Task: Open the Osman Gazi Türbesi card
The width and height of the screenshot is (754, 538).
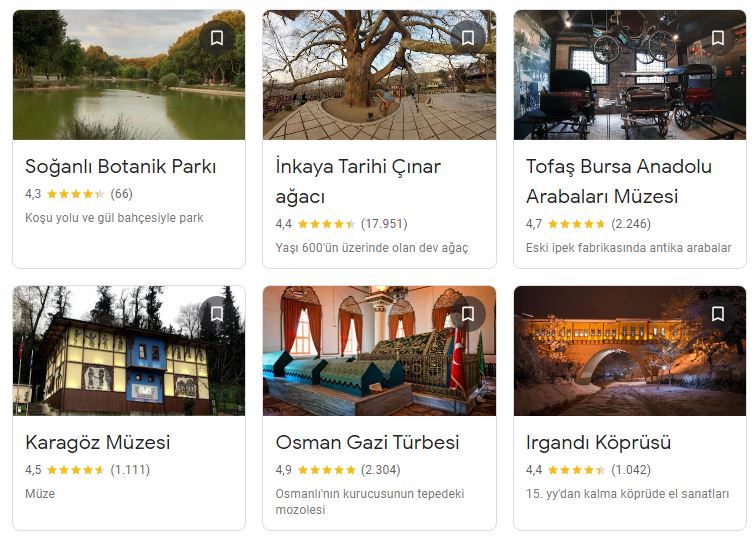Action: pyautogui.click(x=367, y=442)
